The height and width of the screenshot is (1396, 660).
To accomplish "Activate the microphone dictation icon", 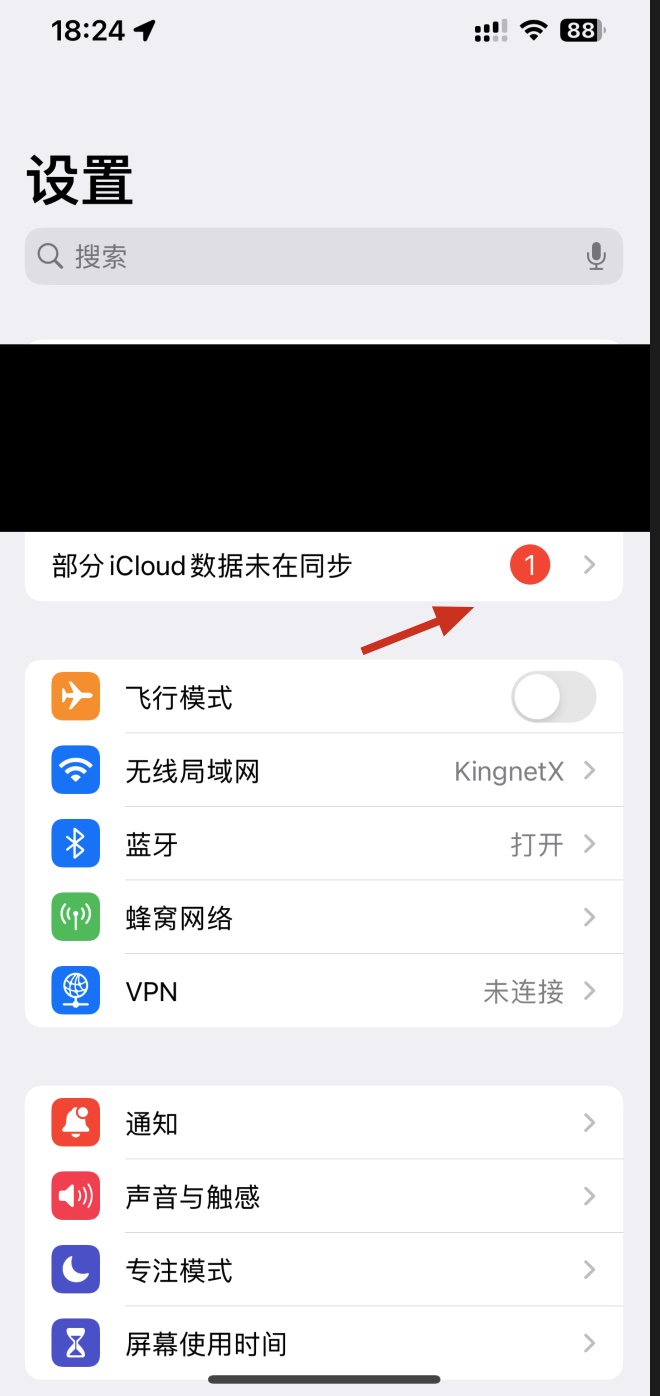I will 596,257.
